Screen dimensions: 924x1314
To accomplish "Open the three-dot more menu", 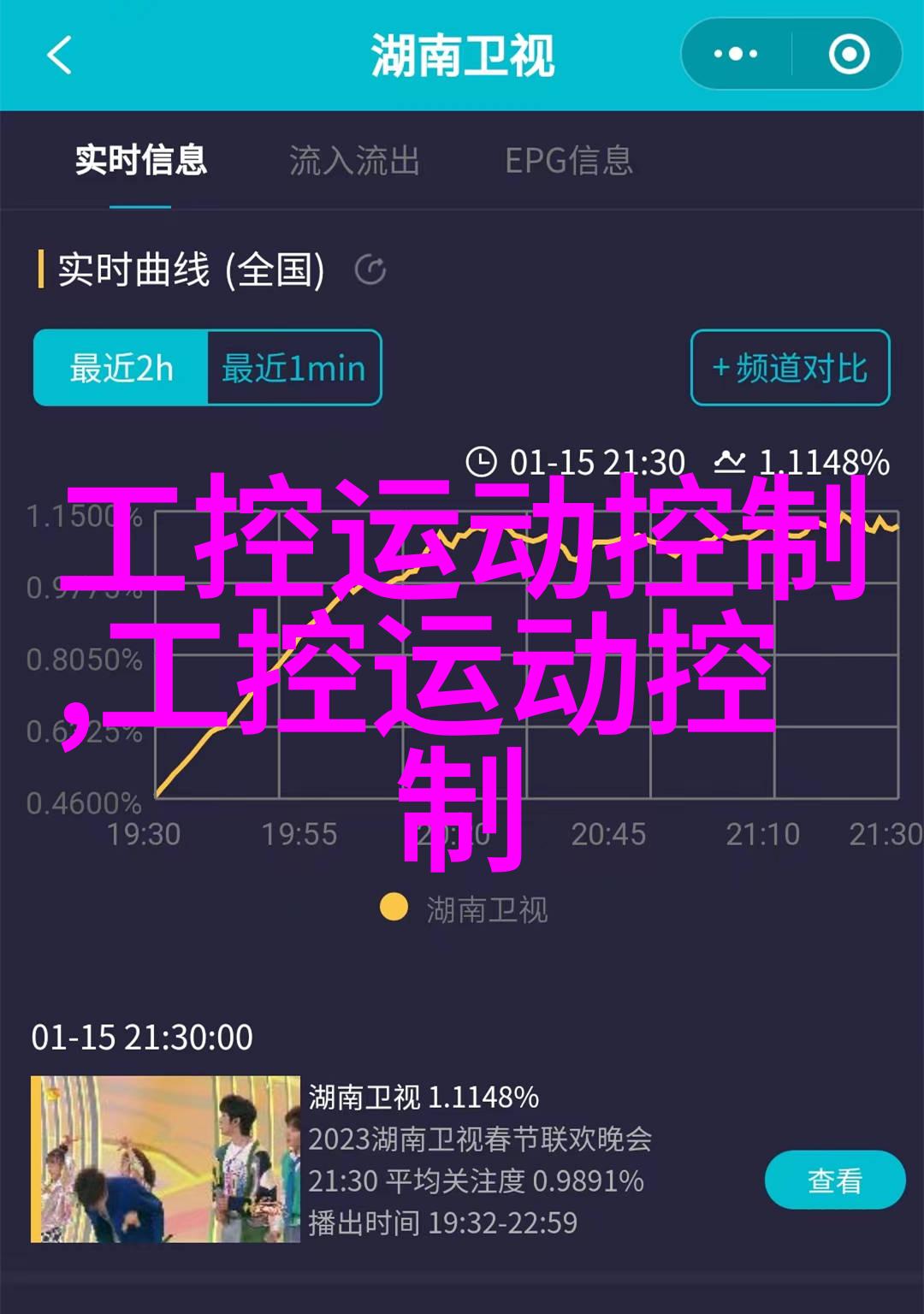I will tap(736, 55).
